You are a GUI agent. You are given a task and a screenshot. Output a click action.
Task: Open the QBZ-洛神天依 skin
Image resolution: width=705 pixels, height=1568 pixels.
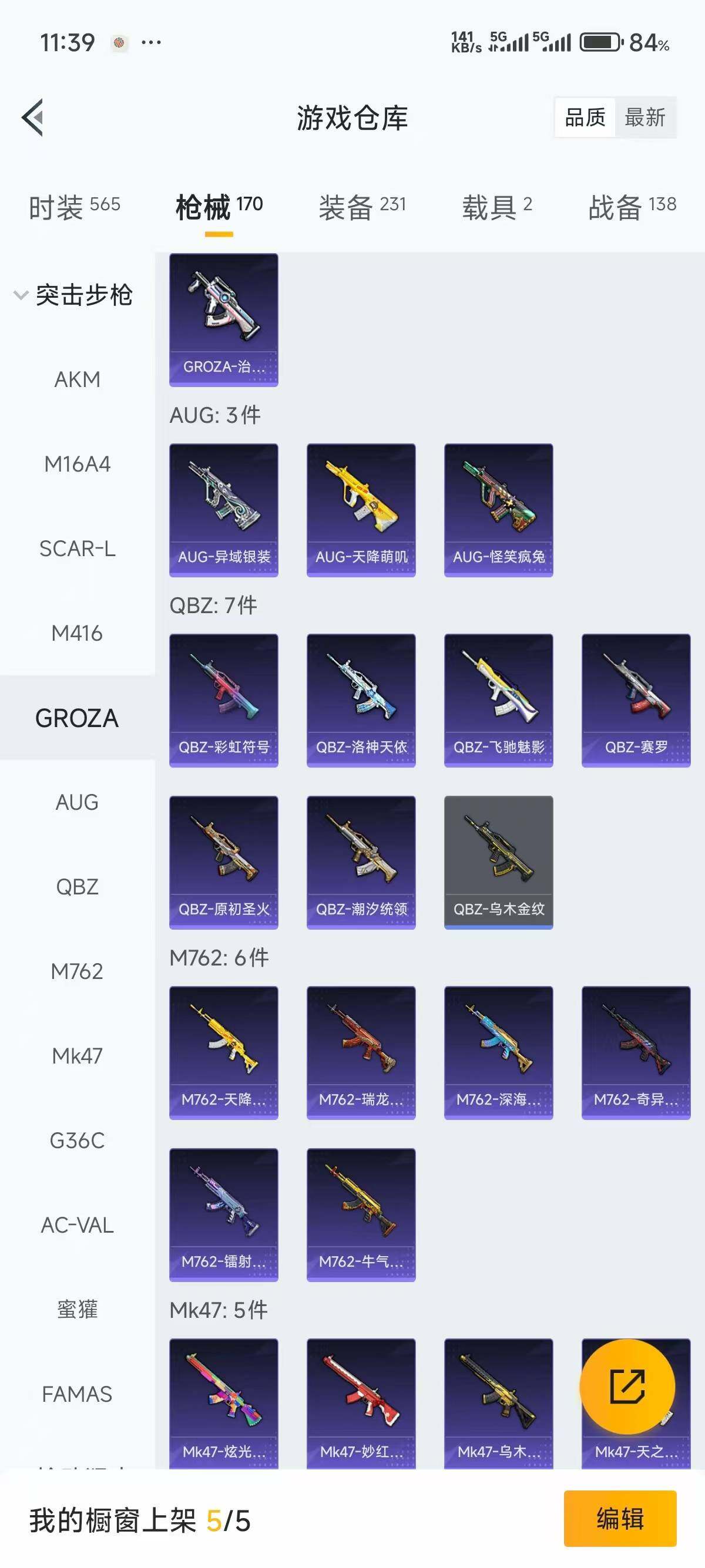click(361, 700)
